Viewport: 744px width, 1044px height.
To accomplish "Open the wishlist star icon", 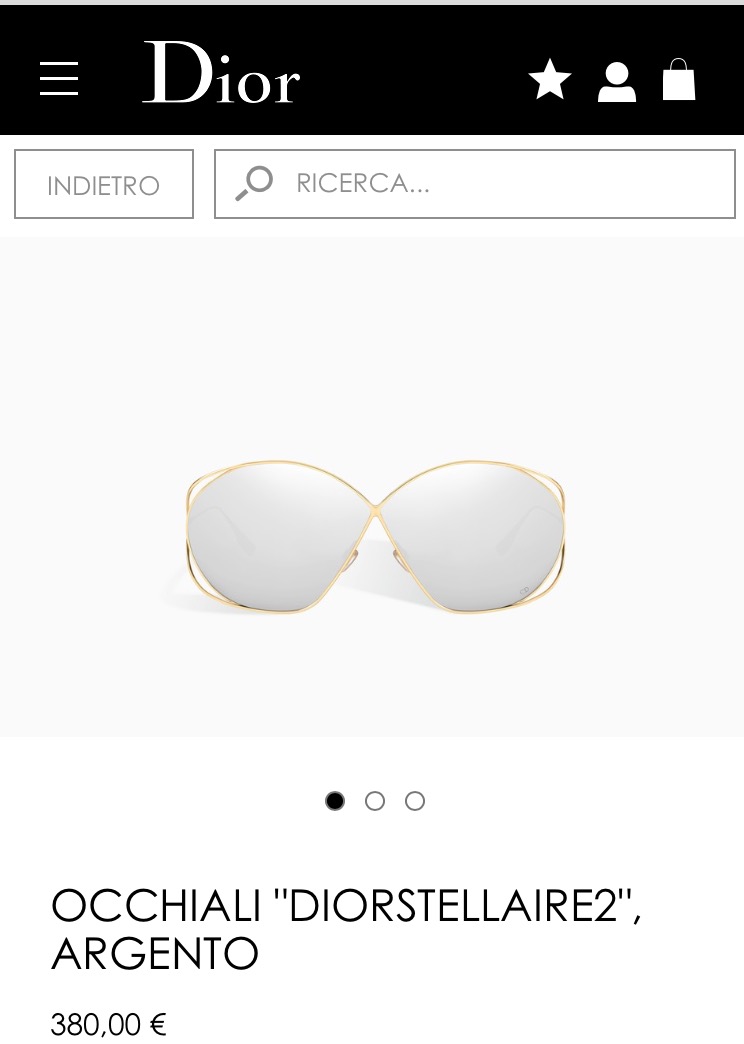I will tap(550, 80).
